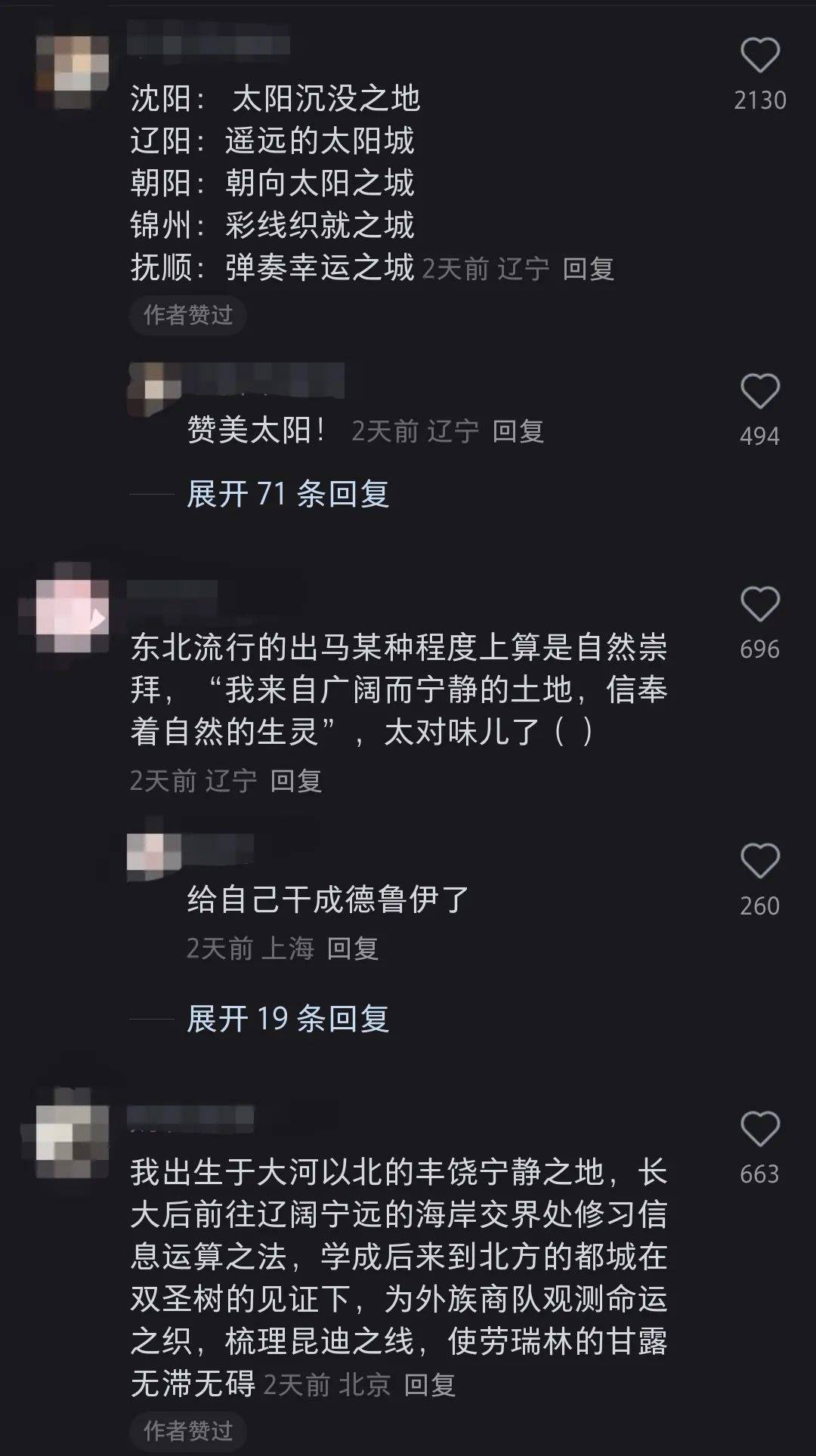Image resolution: width=816 pixels, height=1456 pixels.
Task: Like the comment starting 我出生于大河以北
Action: tap(759, 1130)
